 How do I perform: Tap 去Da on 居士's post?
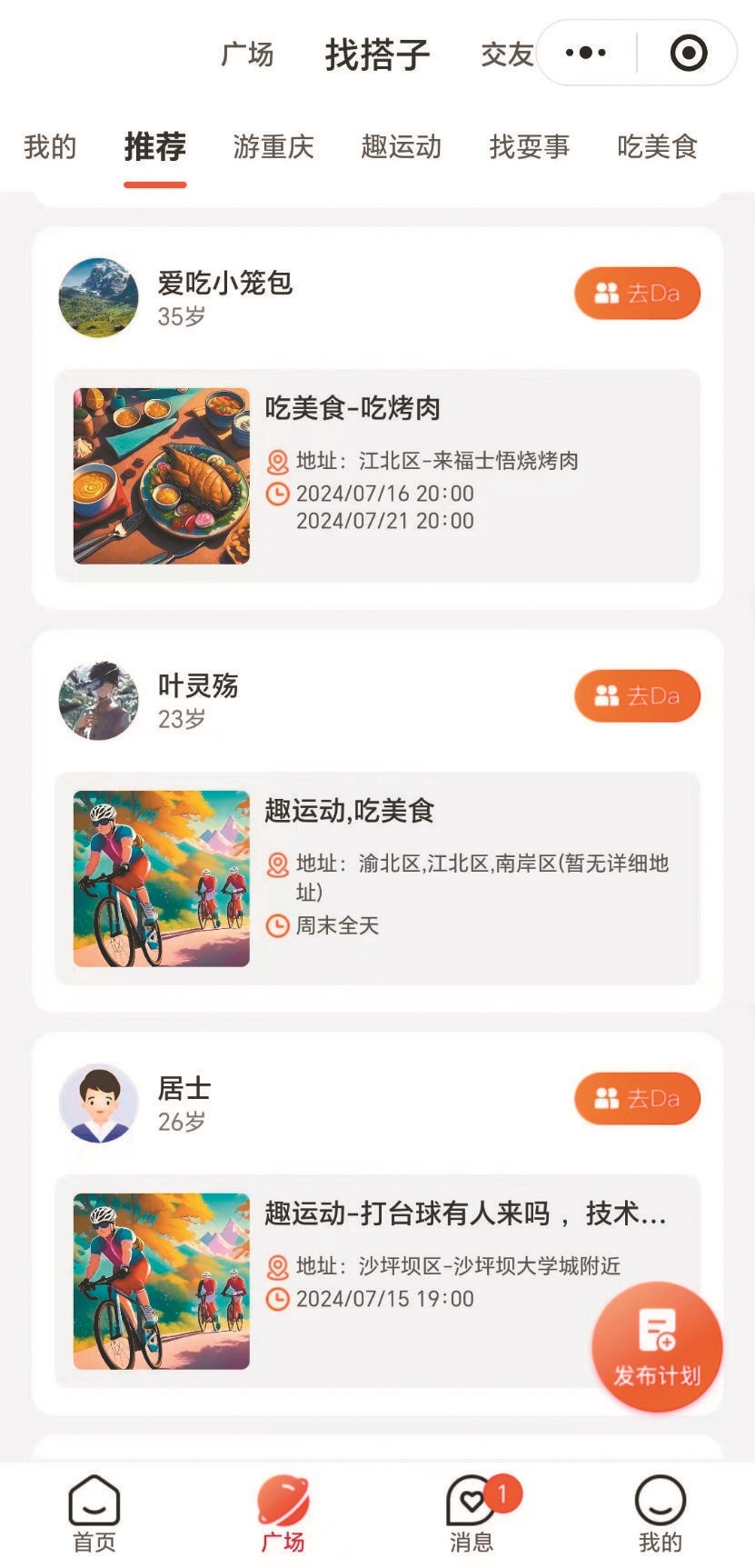pyautogui.click(x=637, y=1098)
